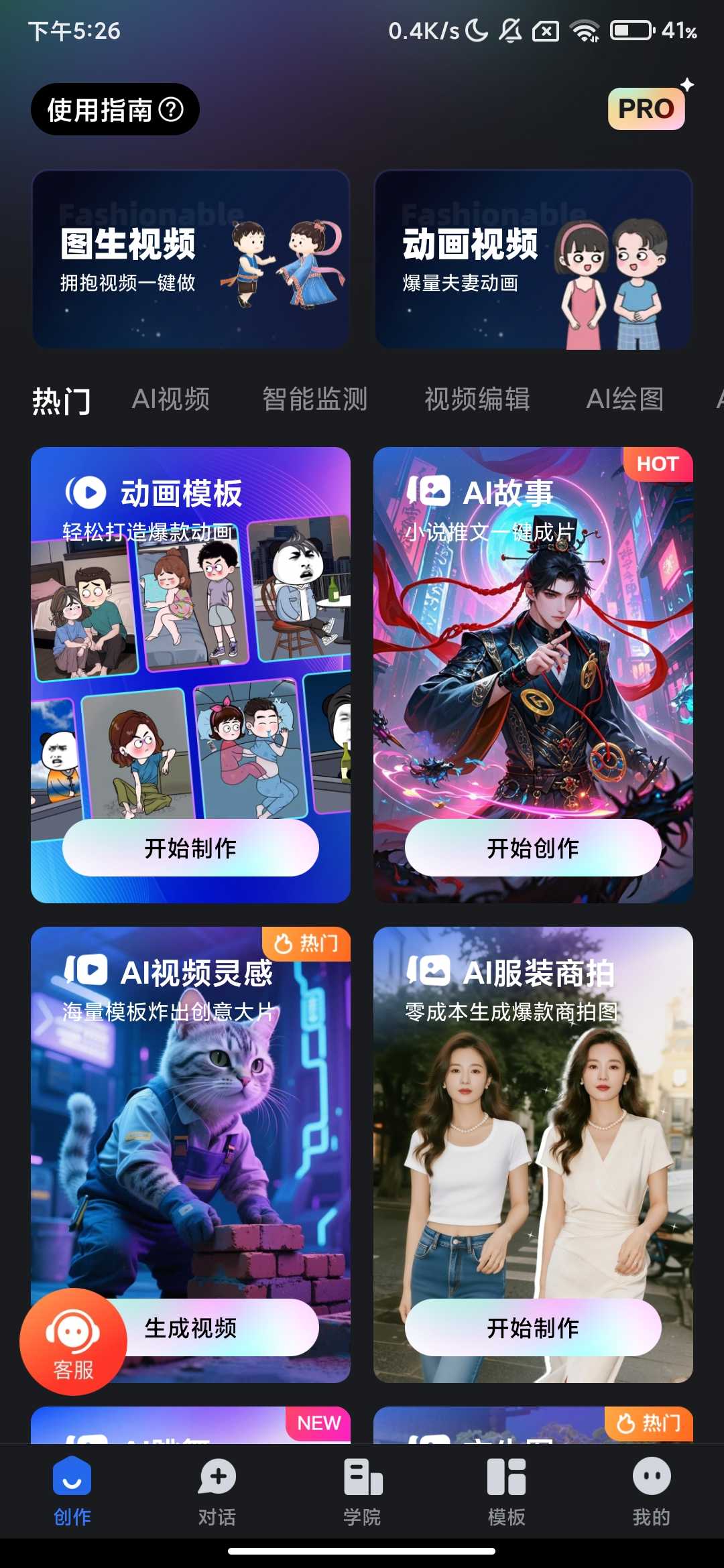
Task: Go to the AI绘图 tab
Action: [x=625, y=399]
